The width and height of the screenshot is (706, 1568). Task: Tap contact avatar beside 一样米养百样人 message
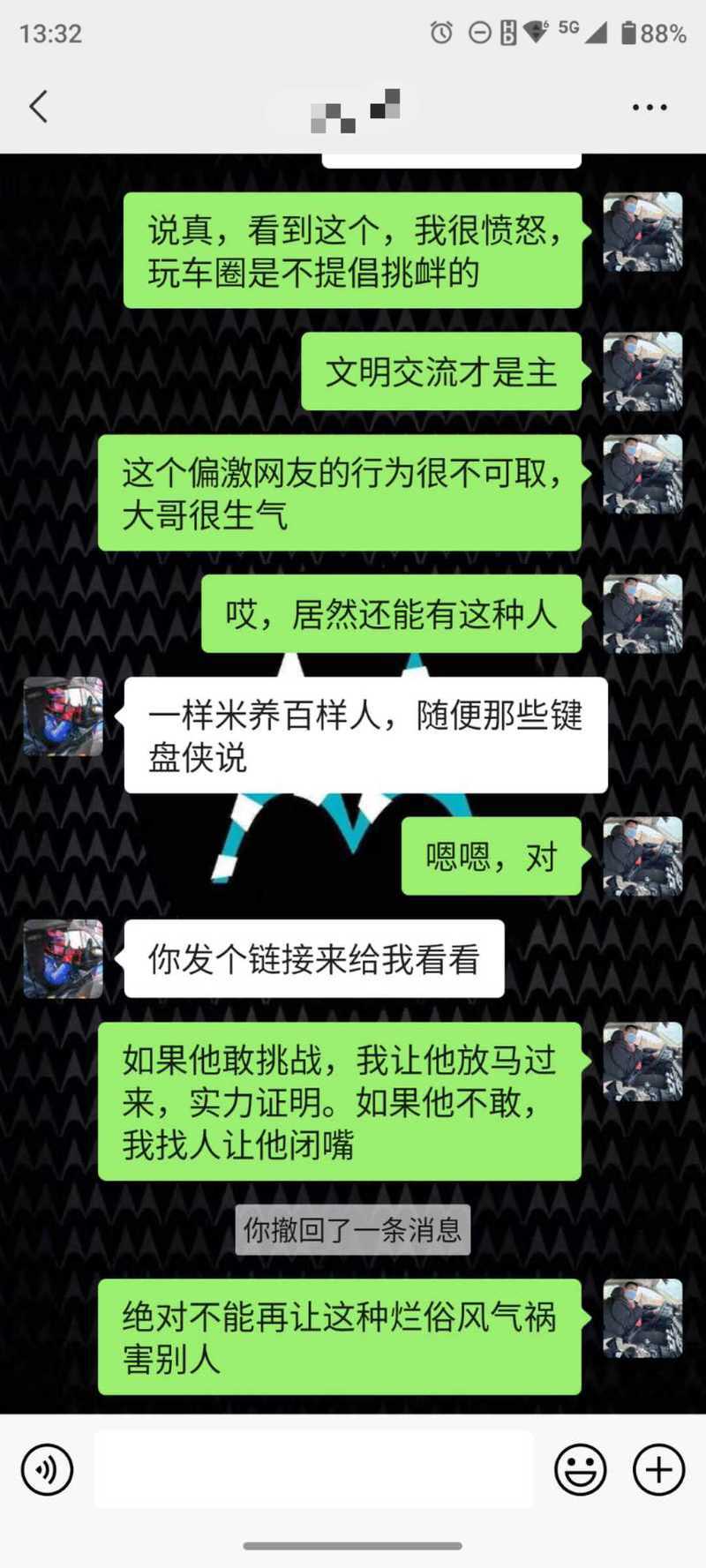(63, 716)
